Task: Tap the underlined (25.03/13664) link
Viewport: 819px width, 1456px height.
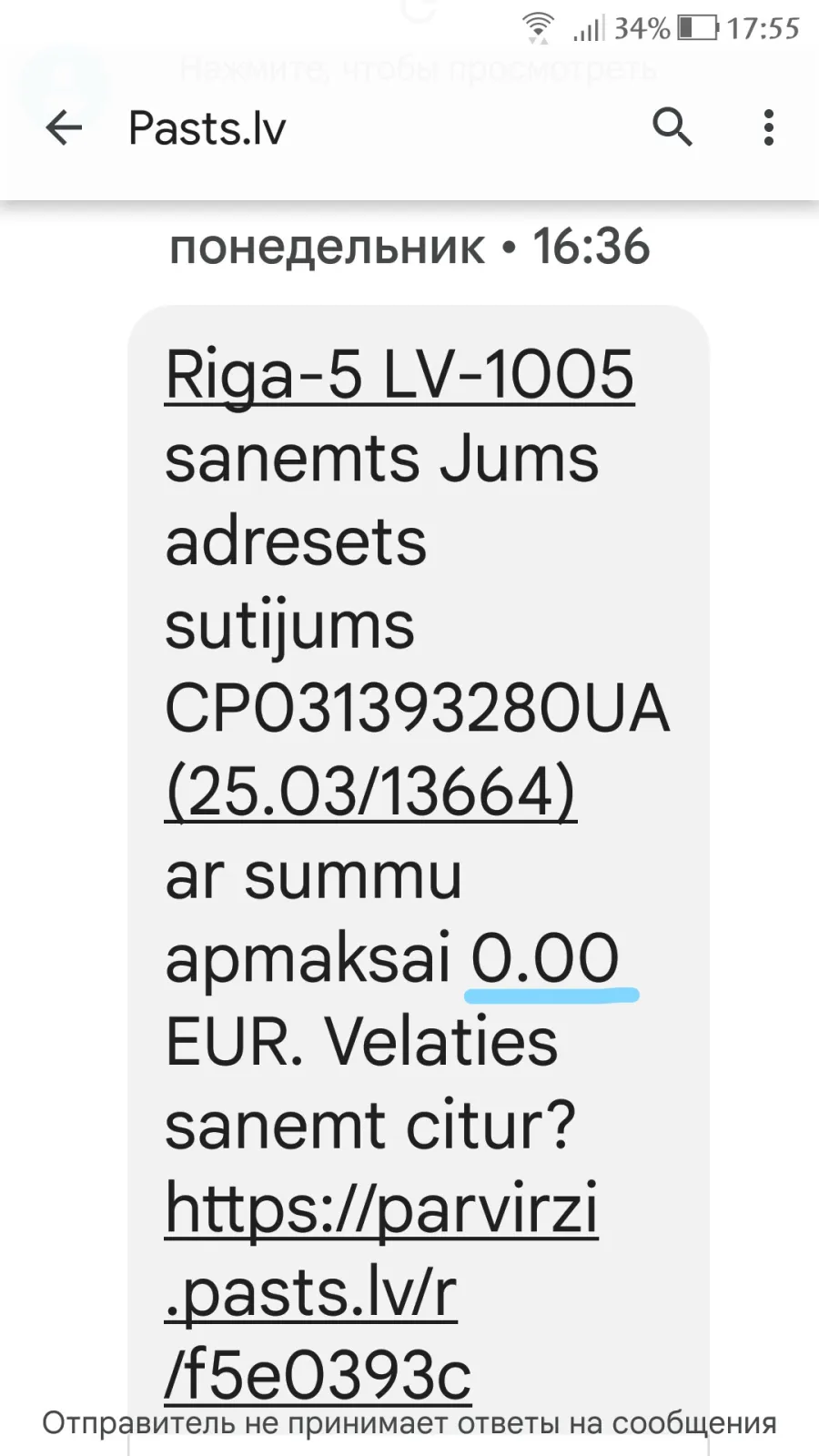Action: click(370, 791)
